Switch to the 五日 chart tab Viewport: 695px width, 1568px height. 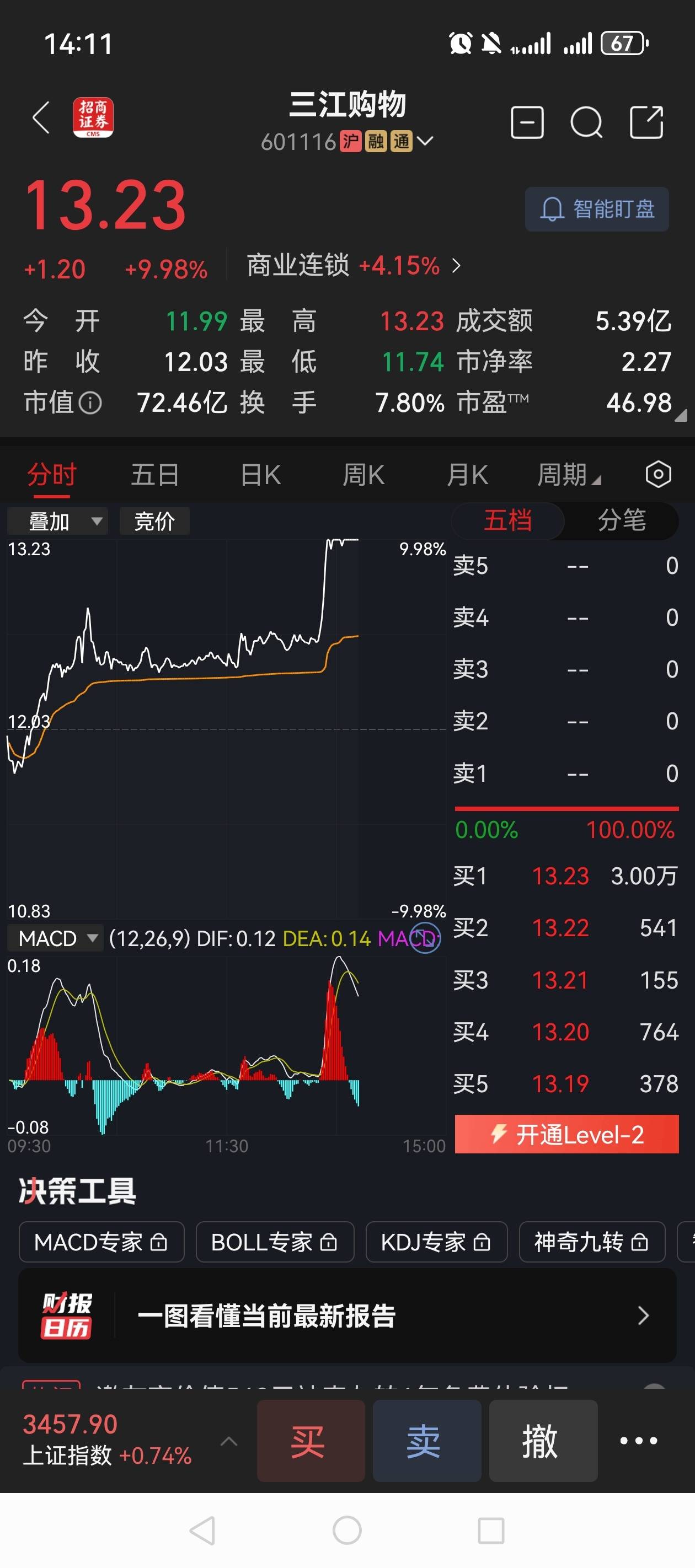[x=154, y=474]
